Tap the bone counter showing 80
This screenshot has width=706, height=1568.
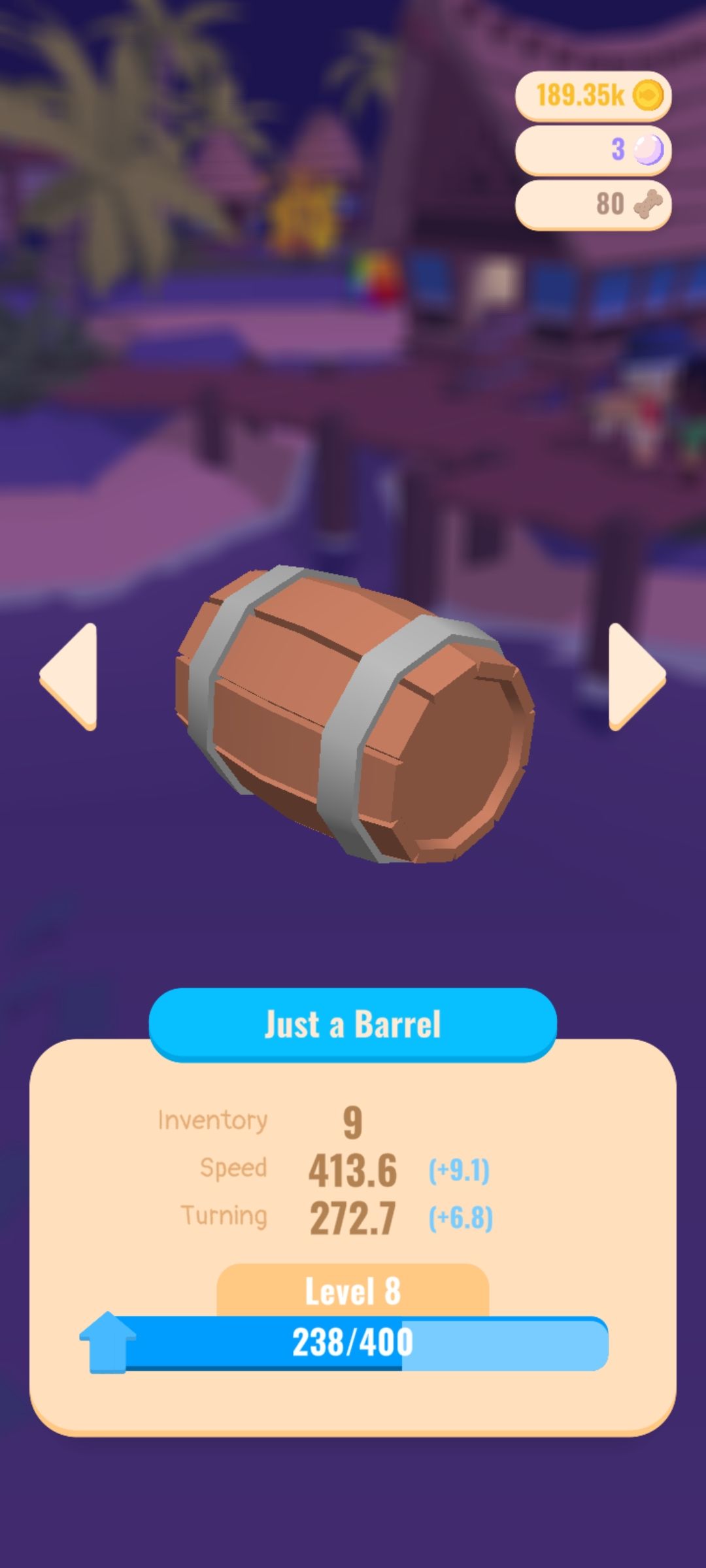pos(609,204)
